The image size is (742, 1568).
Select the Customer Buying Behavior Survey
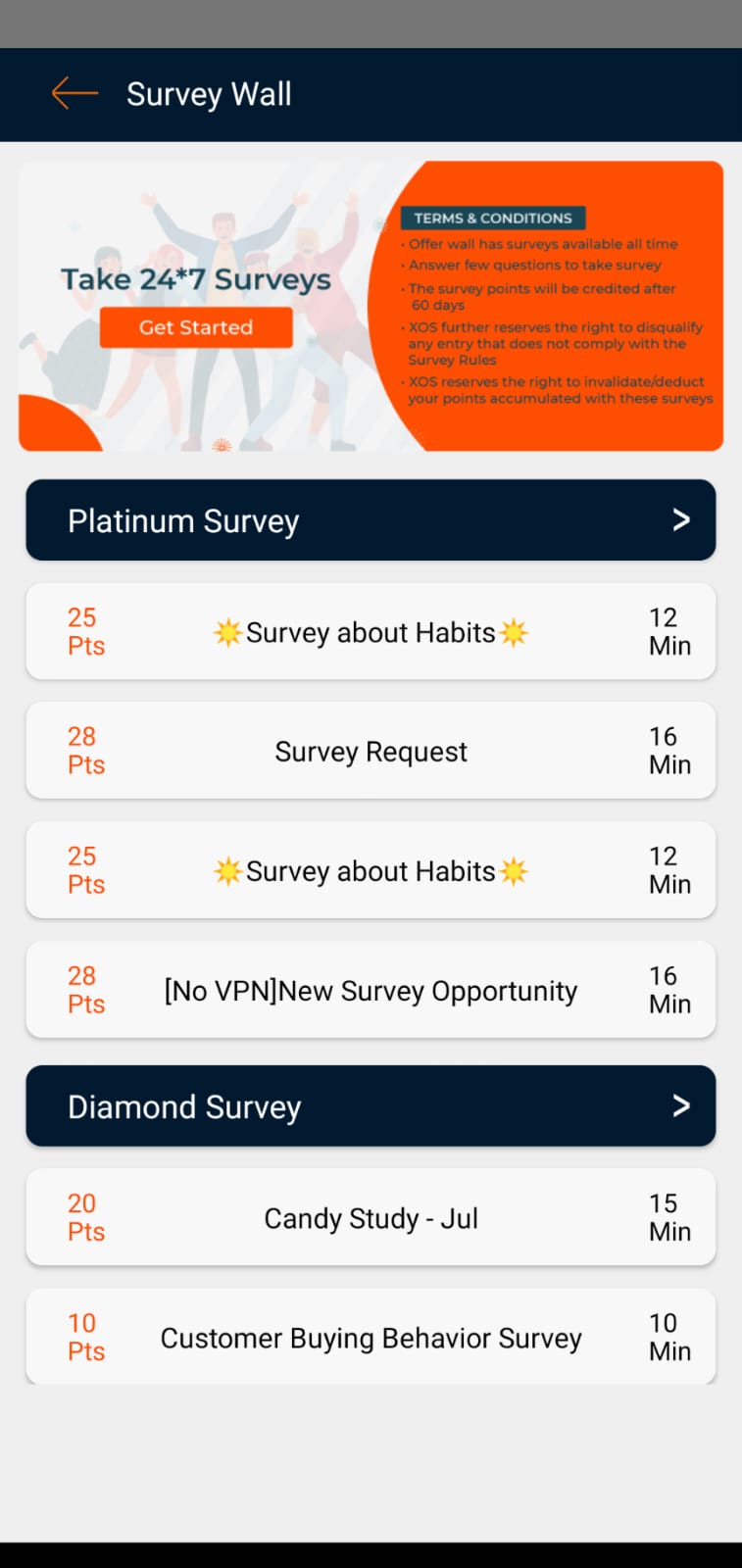(x=371, y=1338)
